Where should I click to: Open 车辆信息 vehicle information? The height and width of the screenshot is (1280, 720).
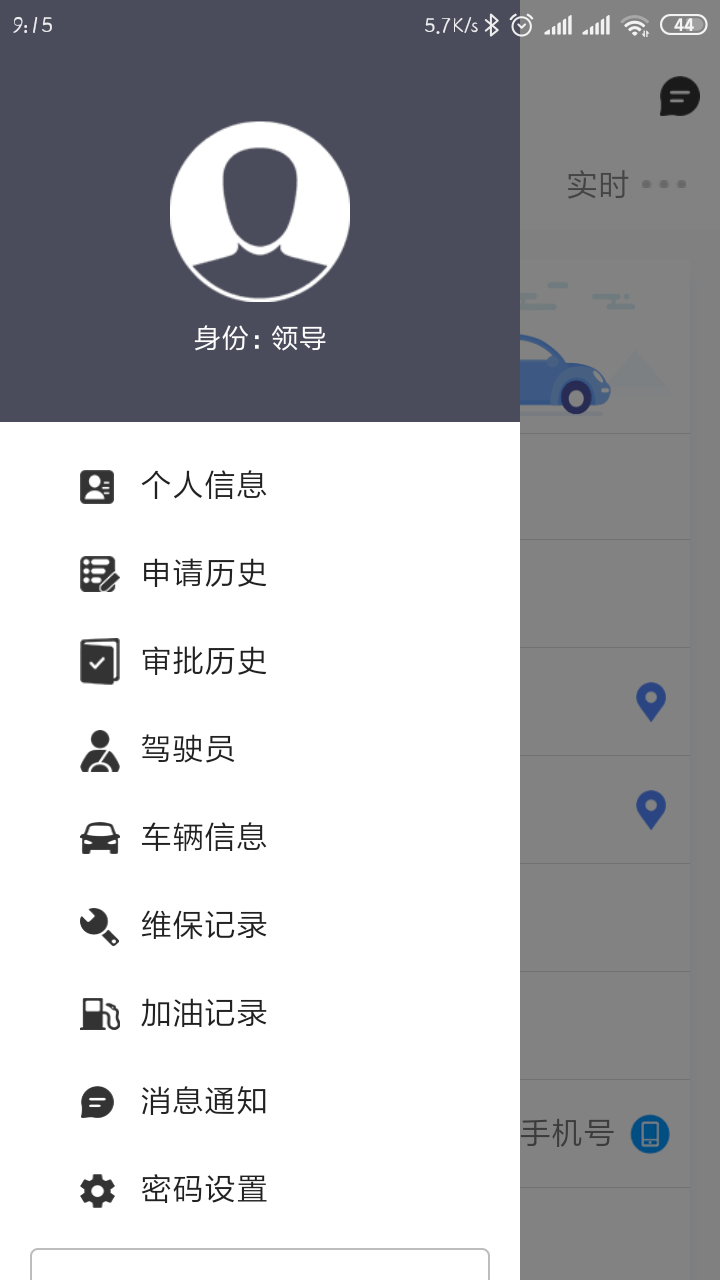(260, 838)
